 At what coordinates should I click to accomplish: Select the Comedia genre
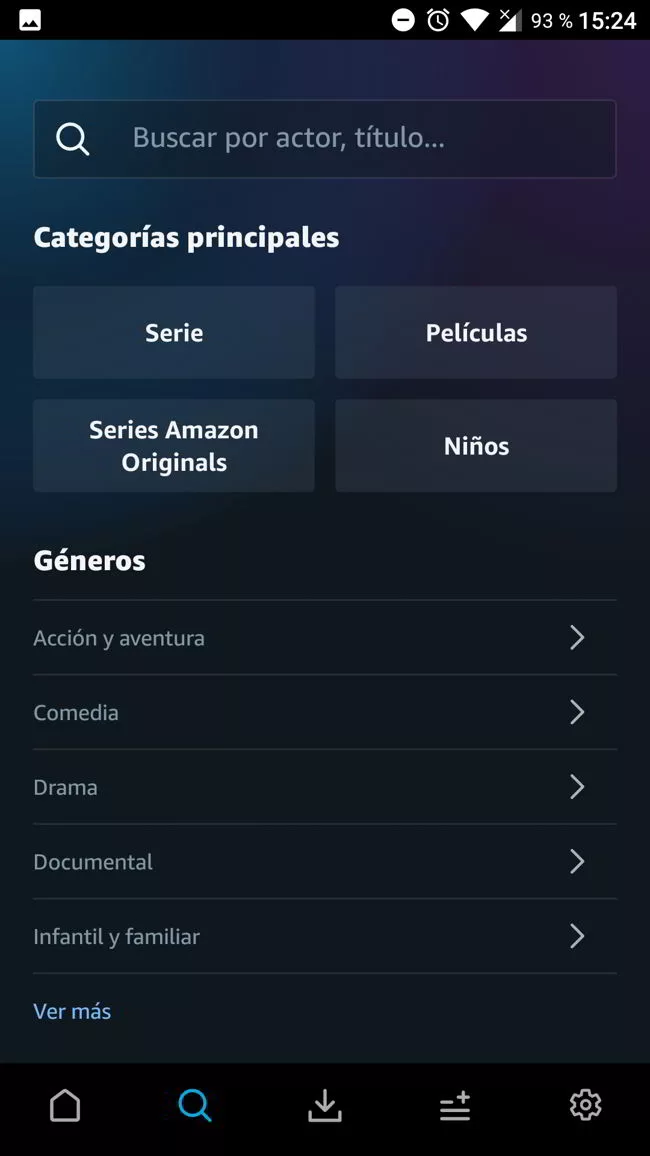(324, 712)
